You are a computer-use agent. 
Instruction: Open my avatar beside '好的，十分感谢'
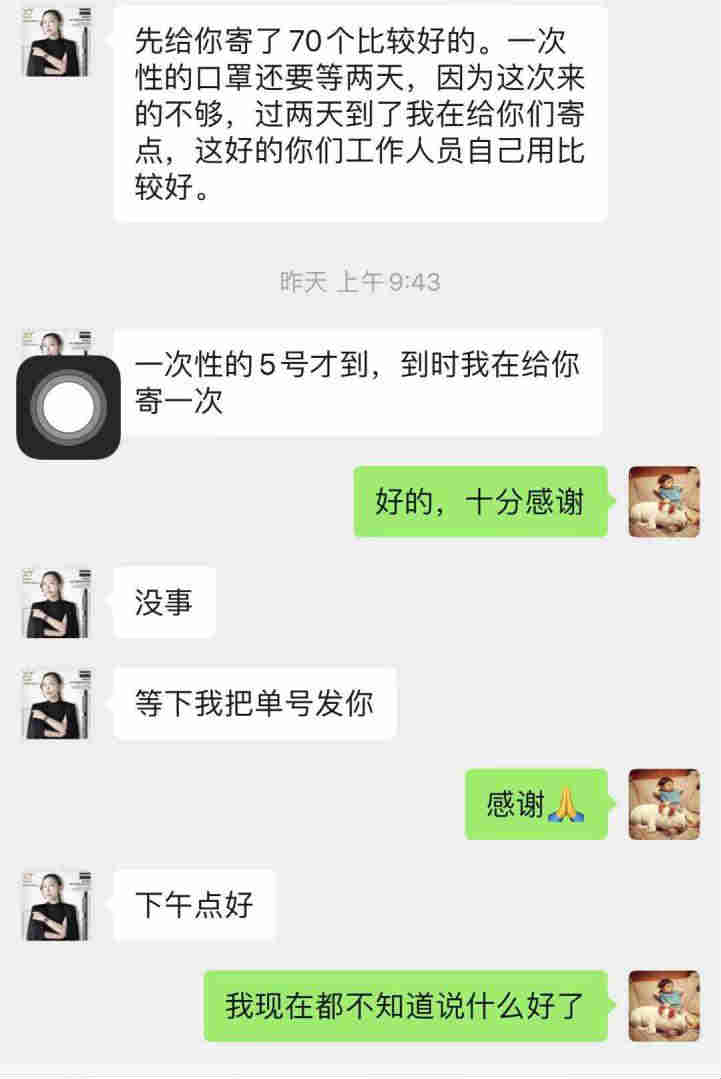pyautogui.click(x=664, y=502)
